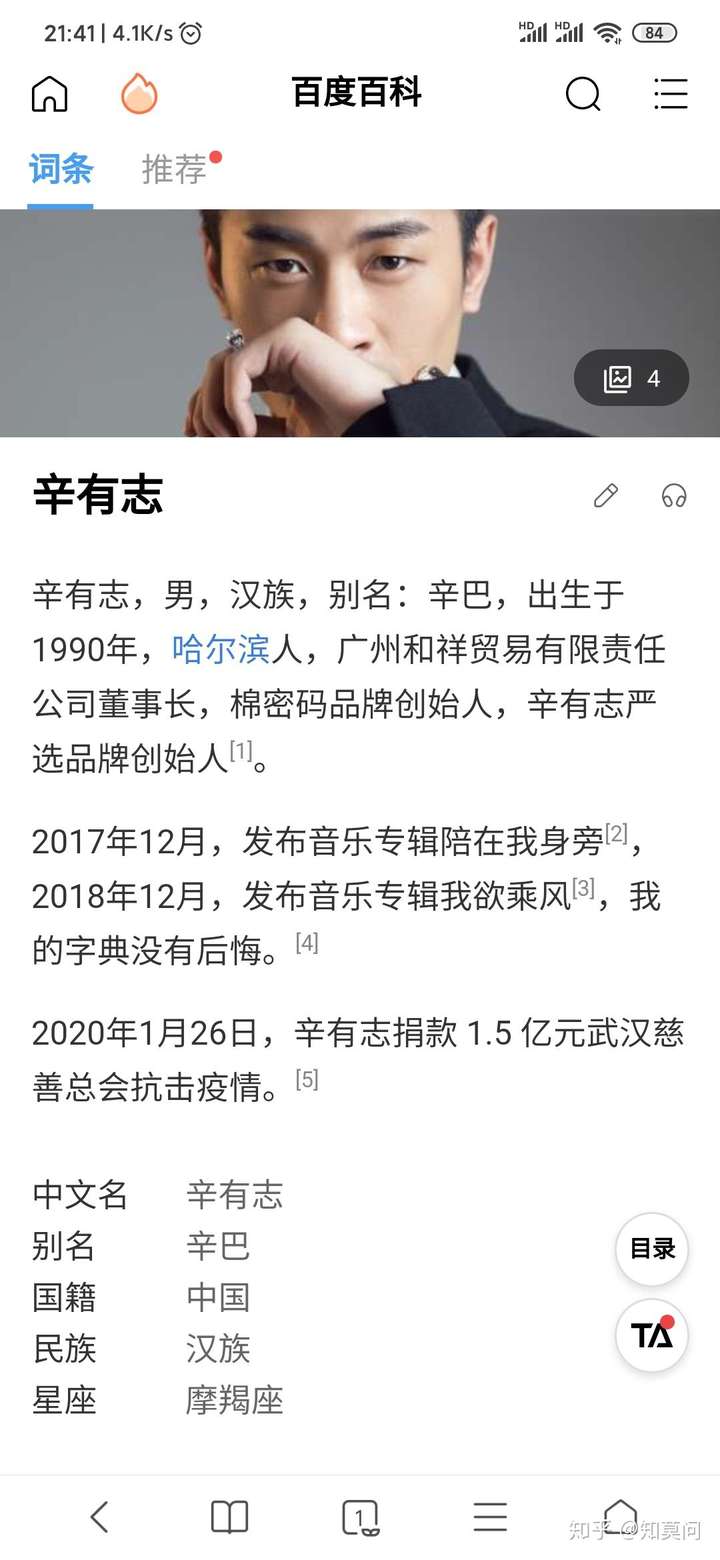Open the browser tabs switcher
Screen dimensions: 720x1560
click(x=360, y=1517)
